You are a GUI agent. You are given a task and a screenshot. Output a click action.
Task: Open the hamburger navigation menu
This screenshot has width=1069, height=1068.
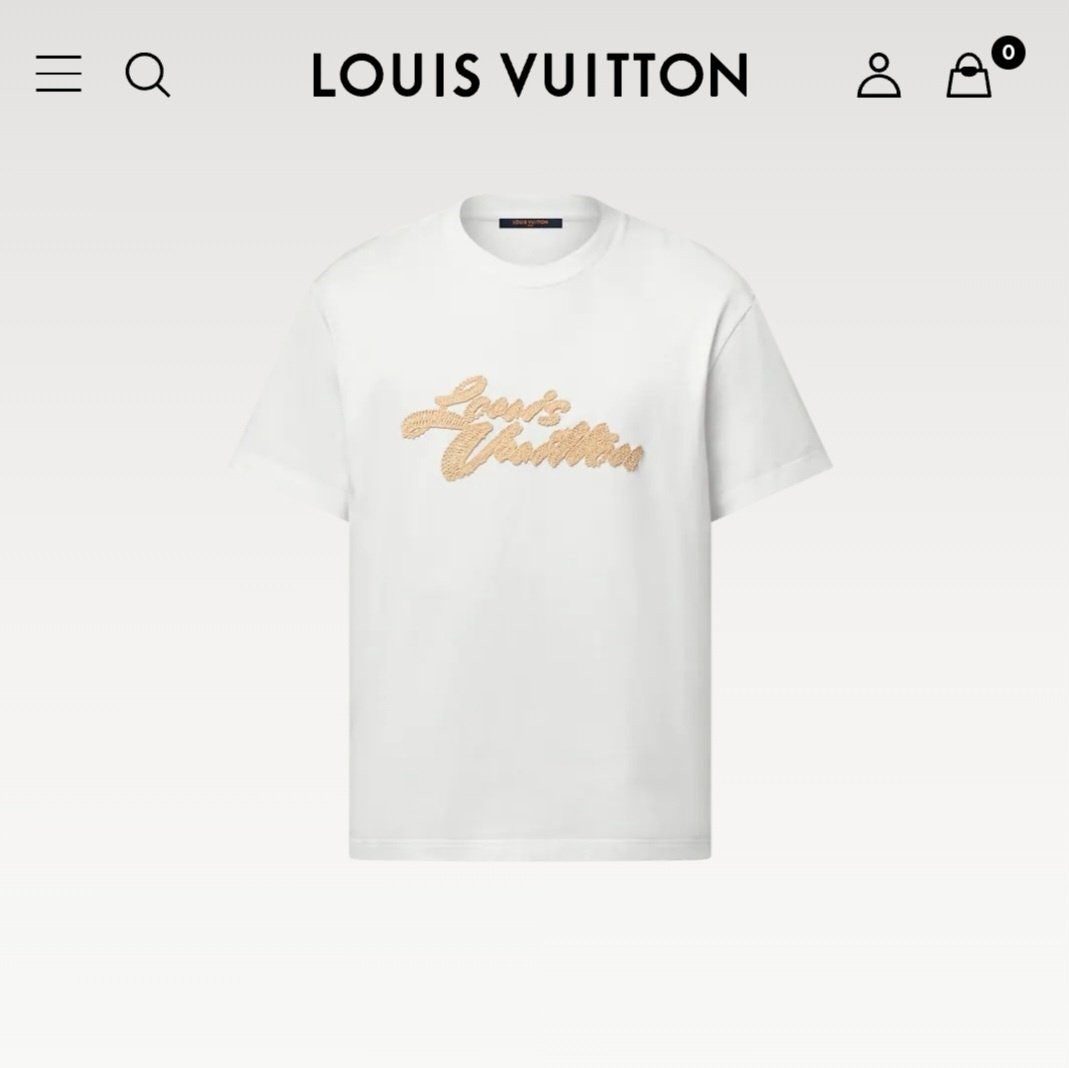click(x=58, y=75)
